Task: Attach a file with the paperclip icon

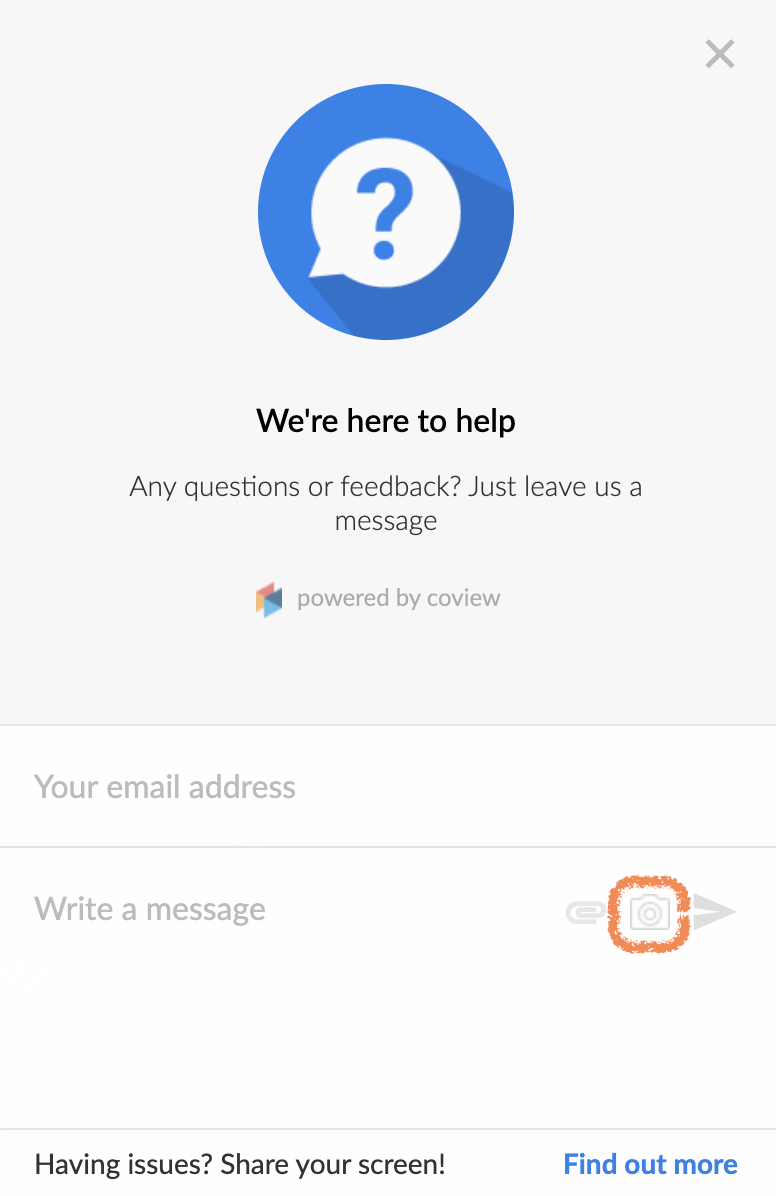Action: 586,912
